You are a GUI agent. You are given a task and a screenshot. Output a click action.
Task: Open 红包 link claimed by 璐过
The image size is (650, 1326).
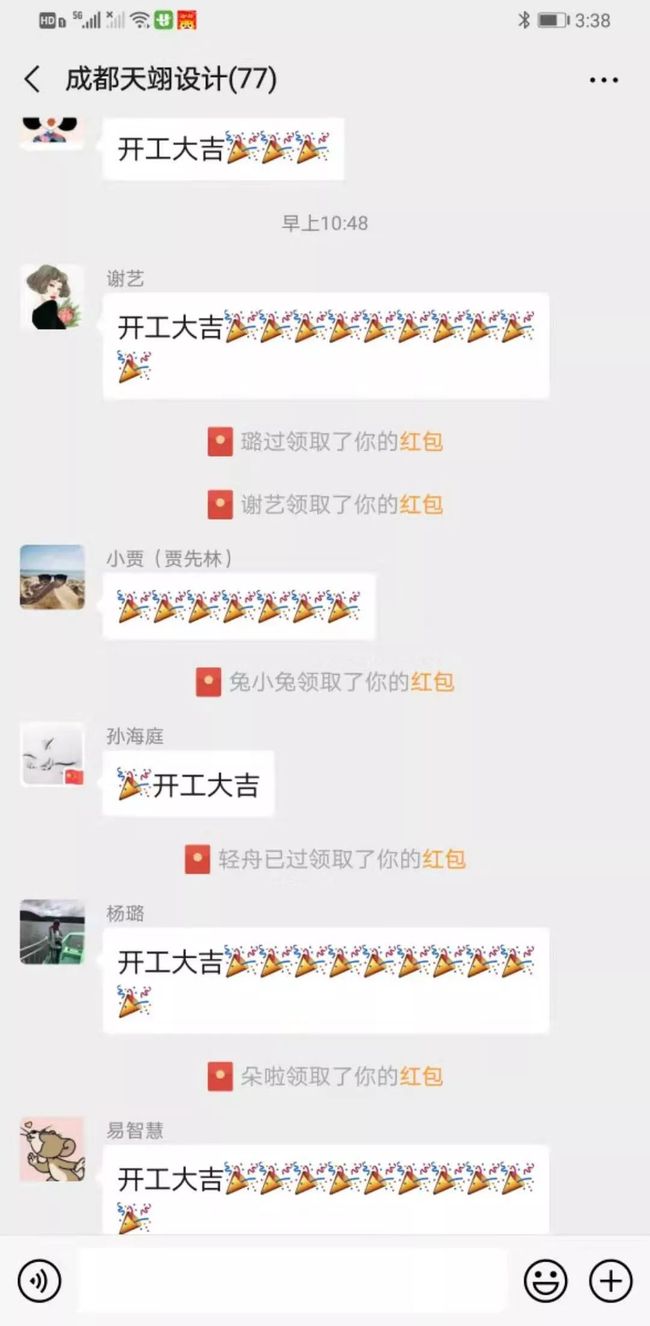421,441
